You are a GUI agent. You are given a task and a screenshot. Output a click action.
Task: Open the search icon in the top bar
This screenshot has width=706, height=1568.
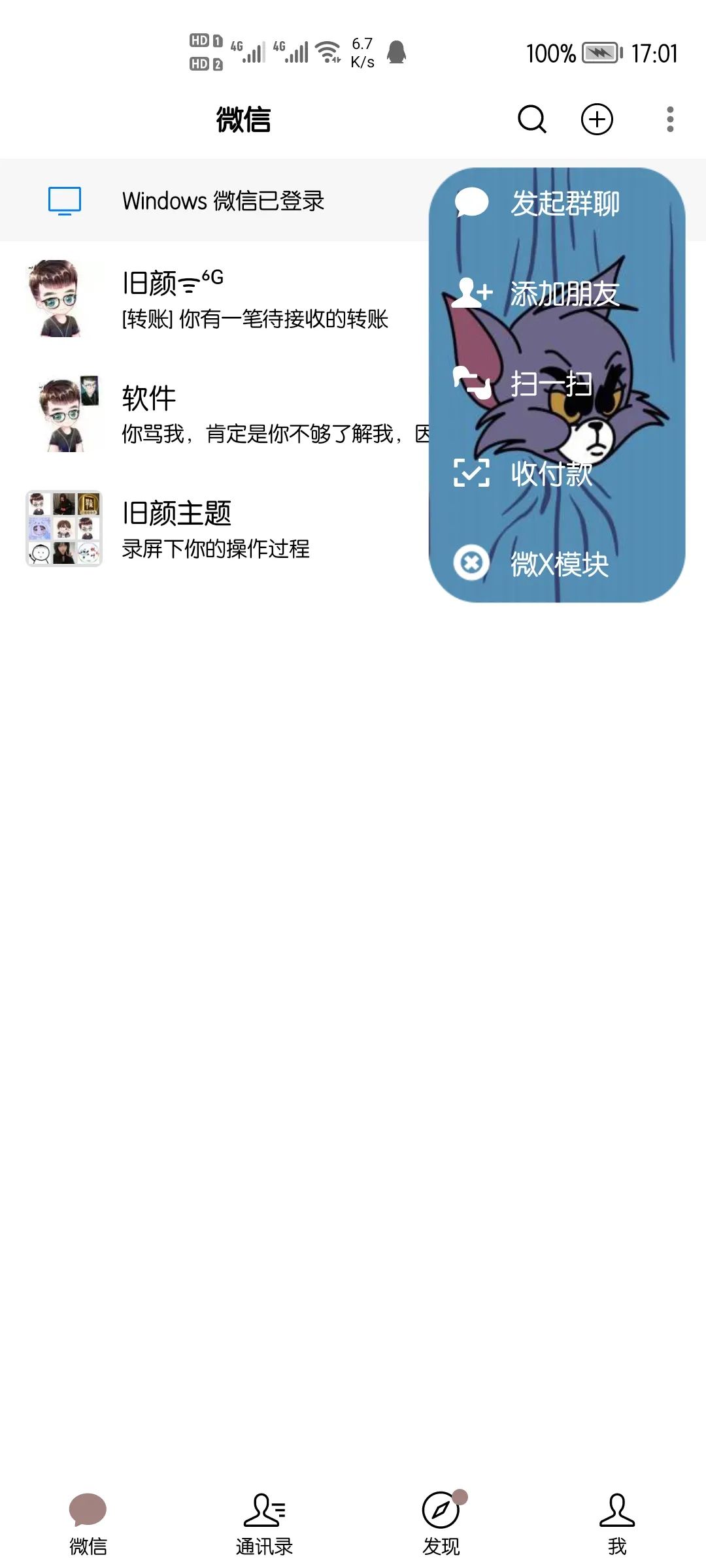coord(531,120)
